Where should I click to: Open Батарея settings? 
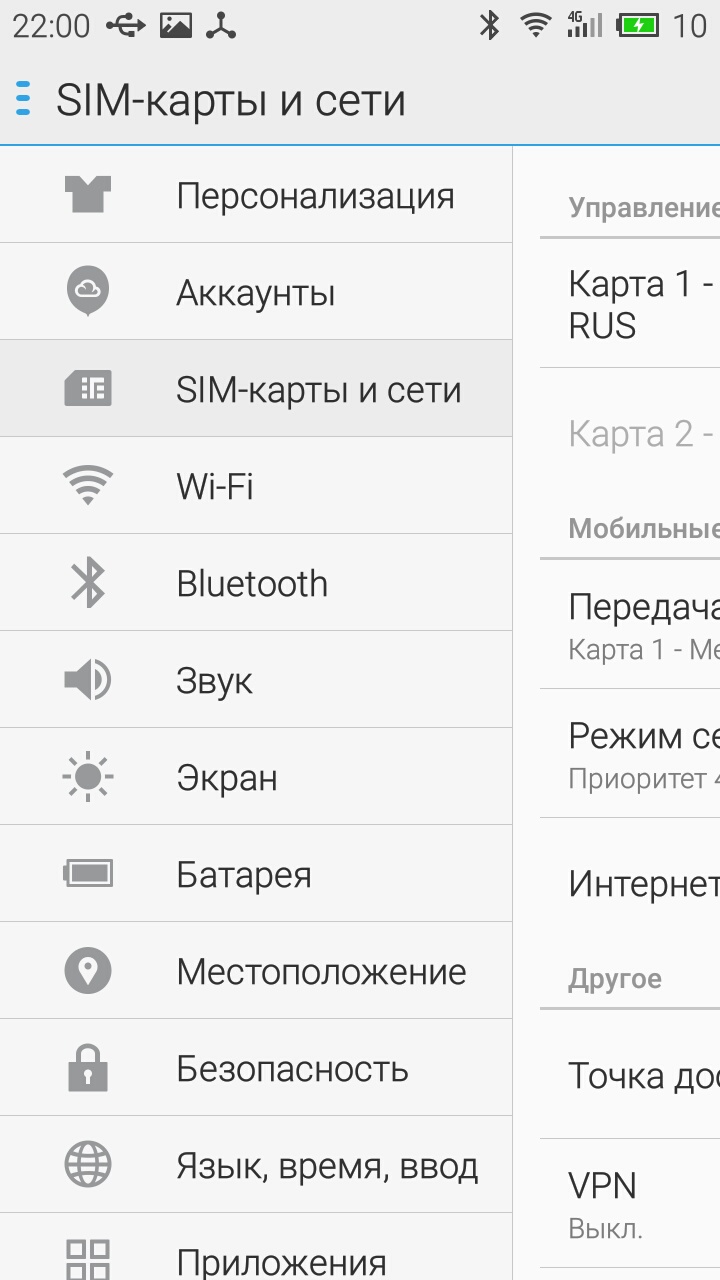click(x=256, y=874)
